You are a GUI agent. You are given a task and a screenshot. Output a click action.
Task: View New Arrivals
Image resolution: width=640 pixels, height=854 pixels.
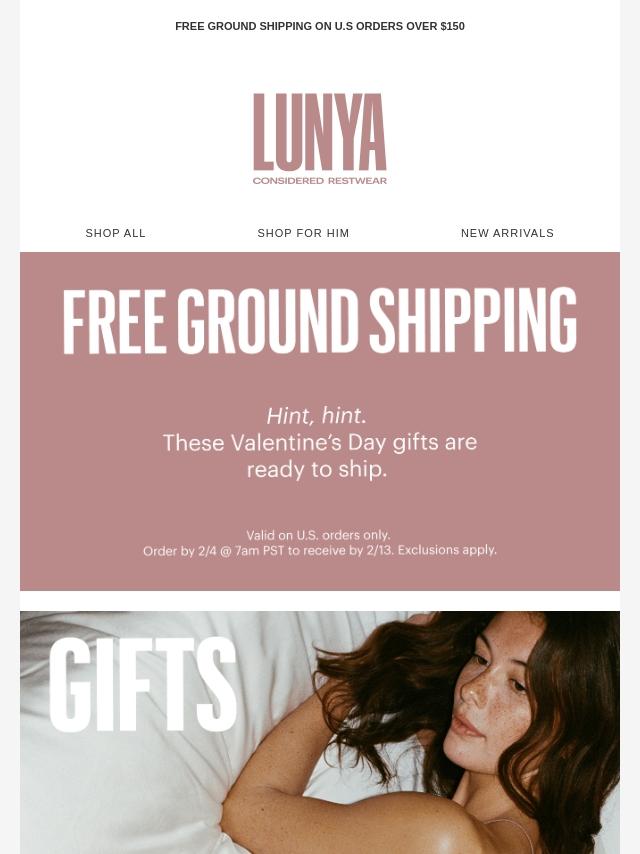pos(507,233)
